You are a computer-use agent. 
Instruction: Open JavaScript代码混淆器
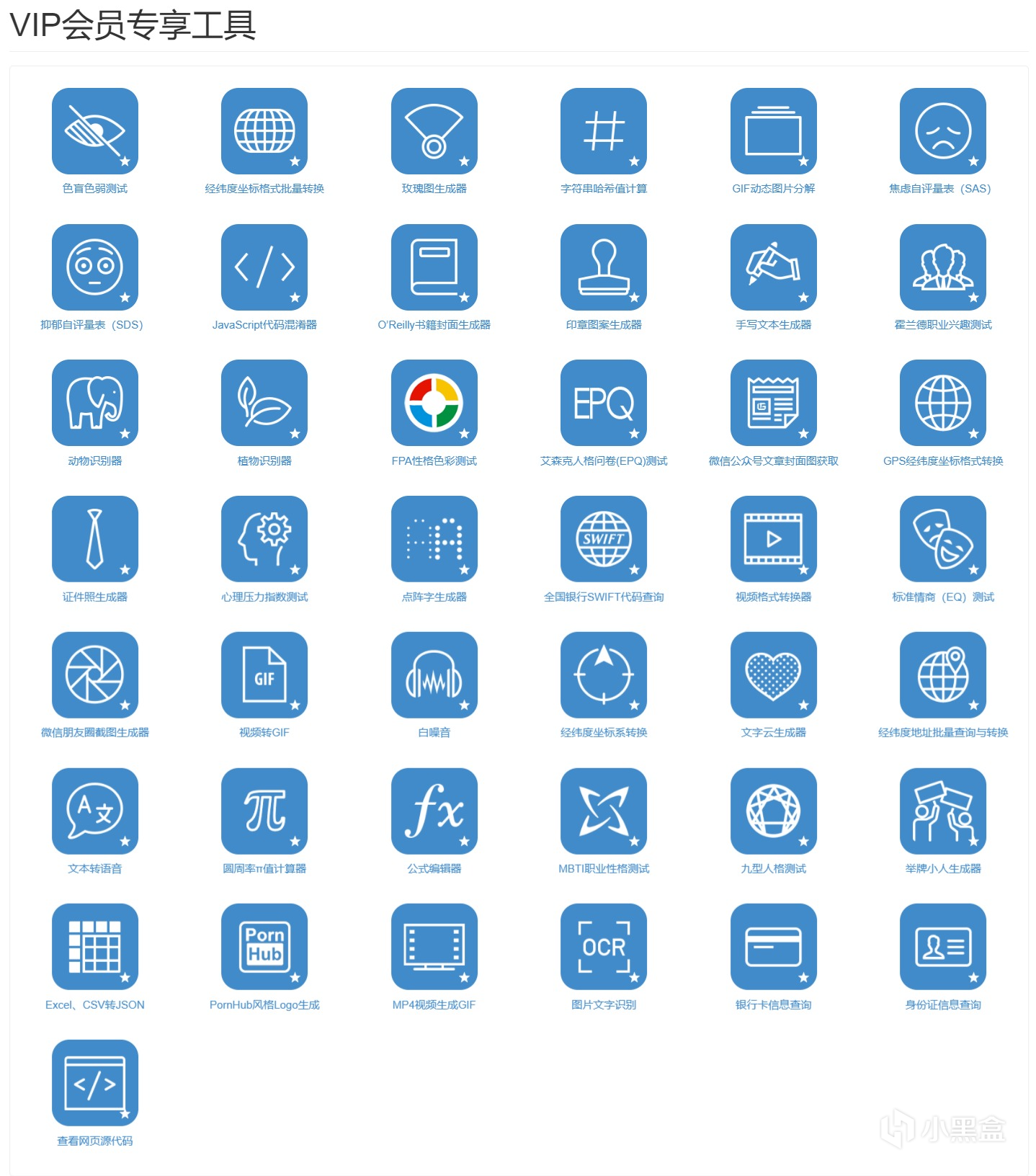(264, 267)
